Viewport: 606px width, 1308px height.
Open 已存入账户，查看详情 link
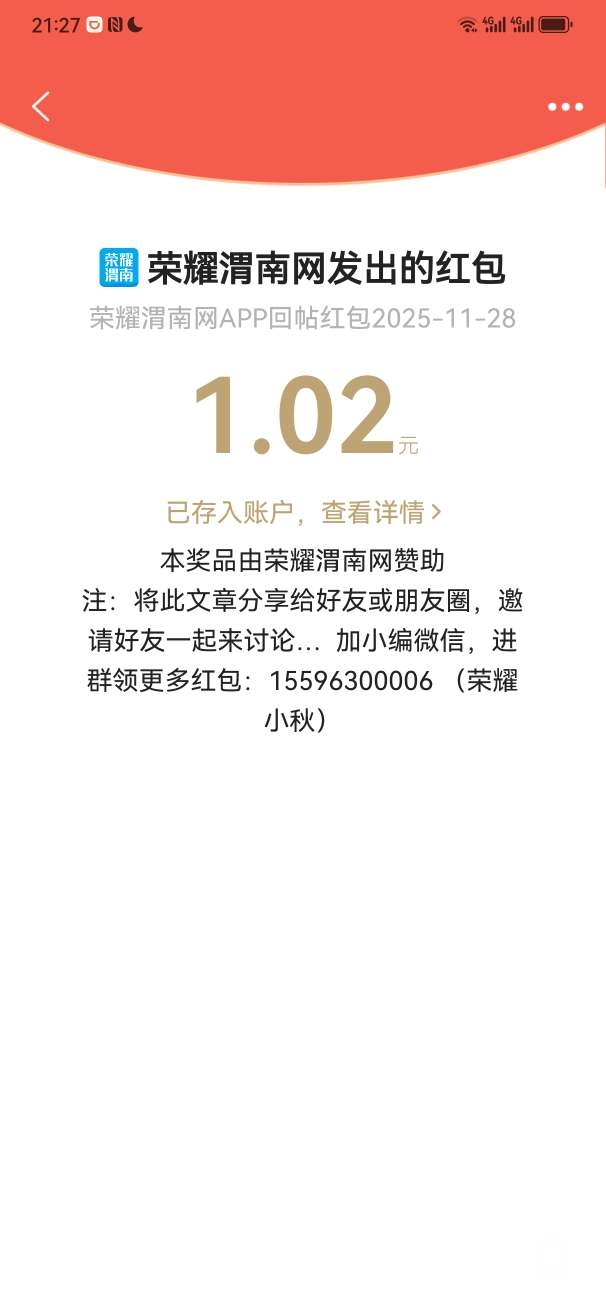(x=303, y=513)
